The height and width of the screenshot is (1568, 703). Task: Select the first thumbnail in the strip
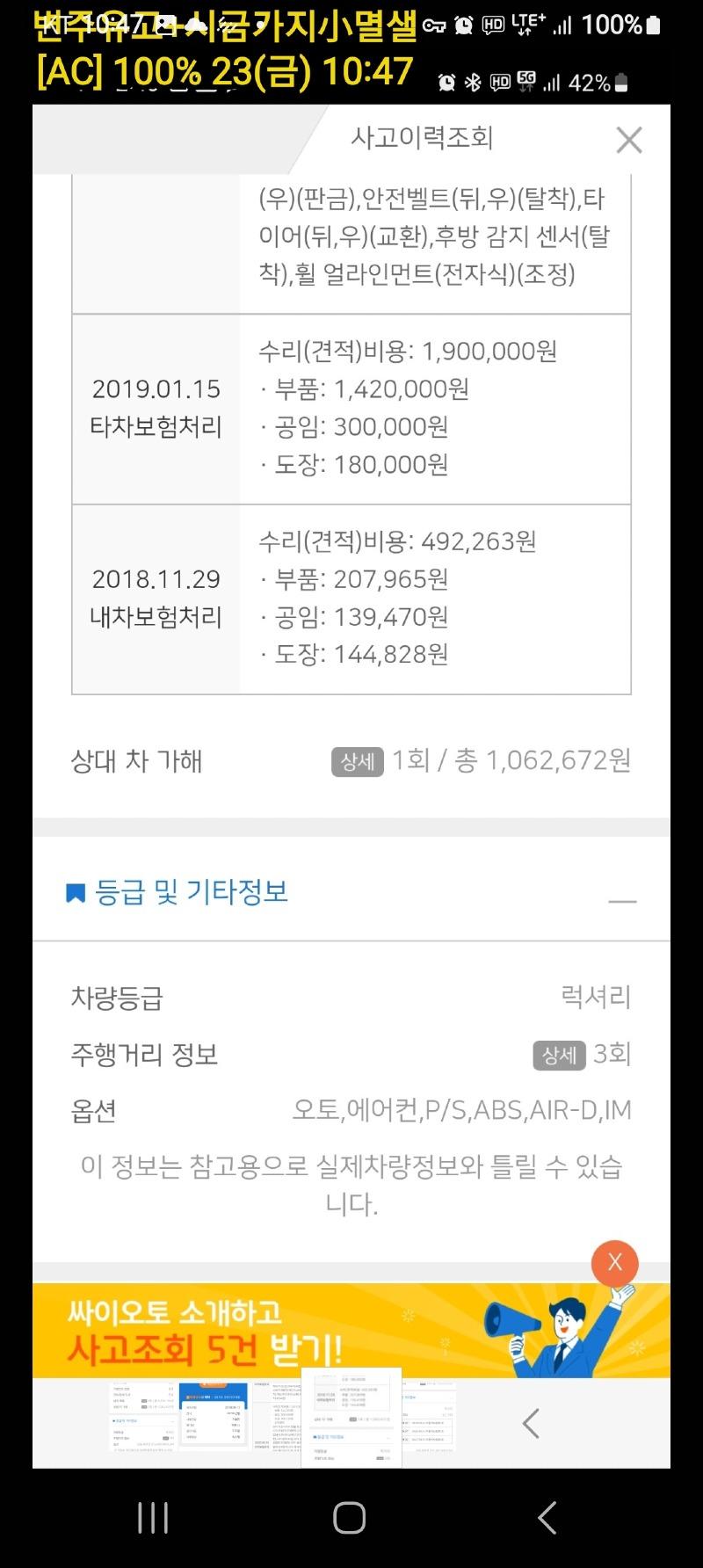[142, 1417]
